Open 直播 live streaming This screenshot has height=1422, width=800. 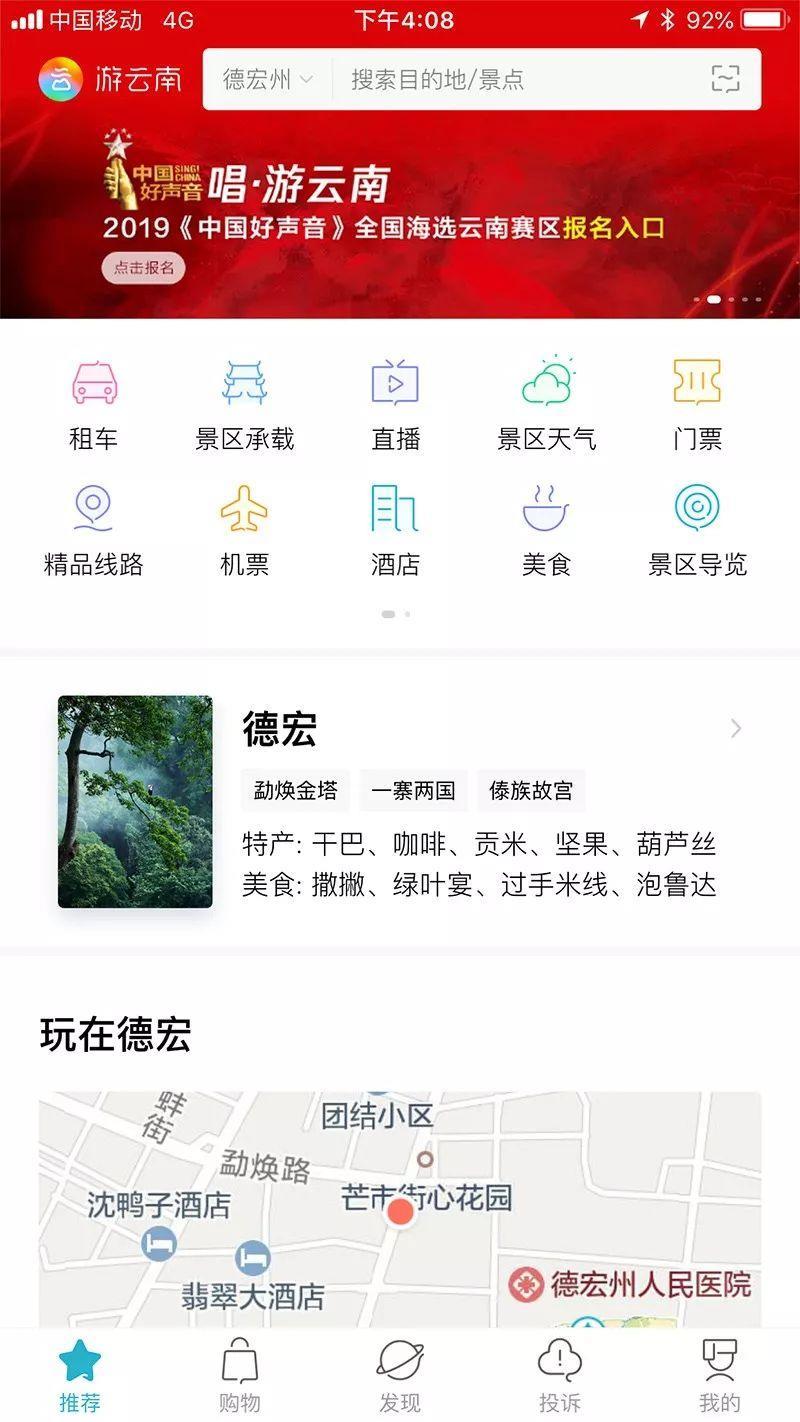click(395, 404)
